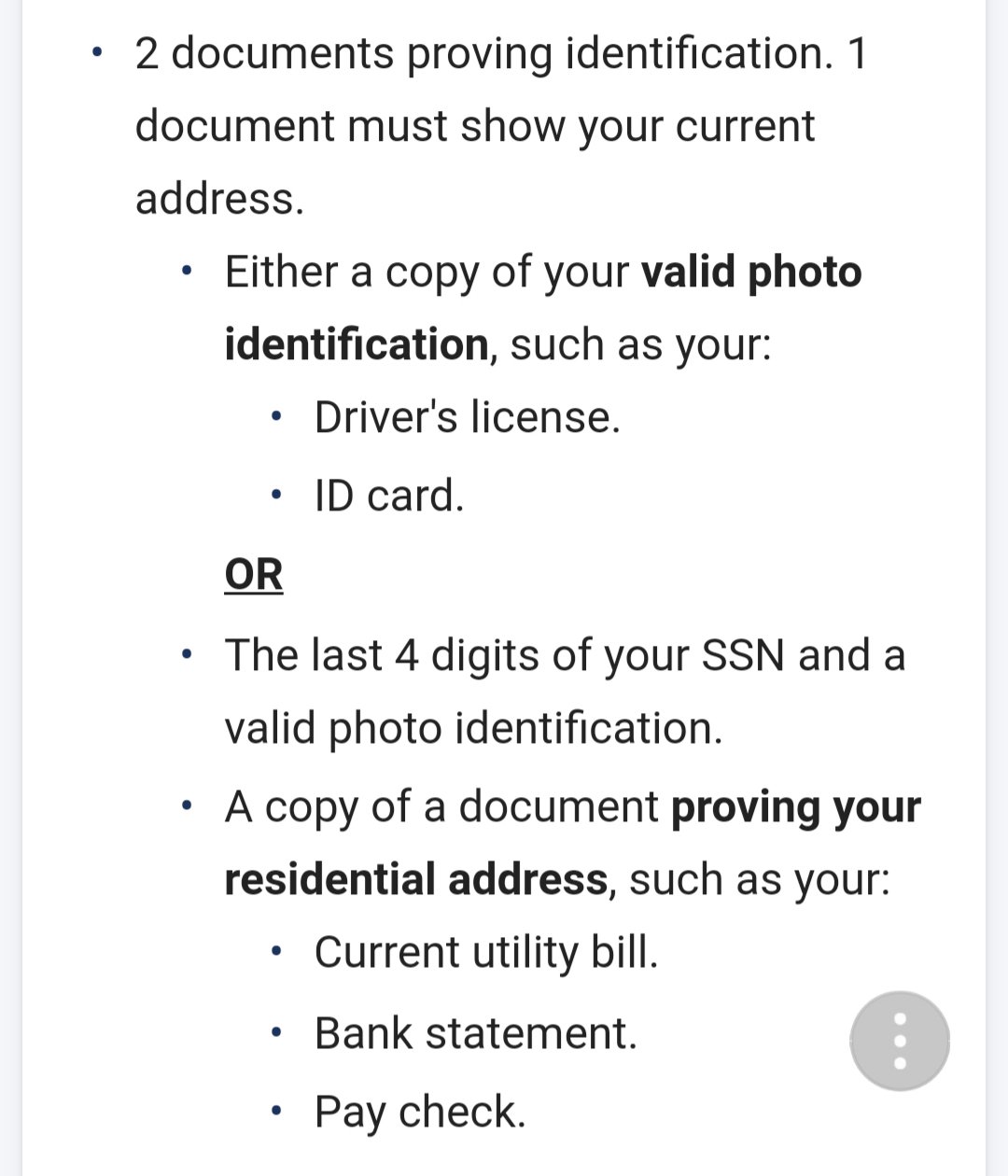Open the floating three-dot menu button

pos(900,1041)
